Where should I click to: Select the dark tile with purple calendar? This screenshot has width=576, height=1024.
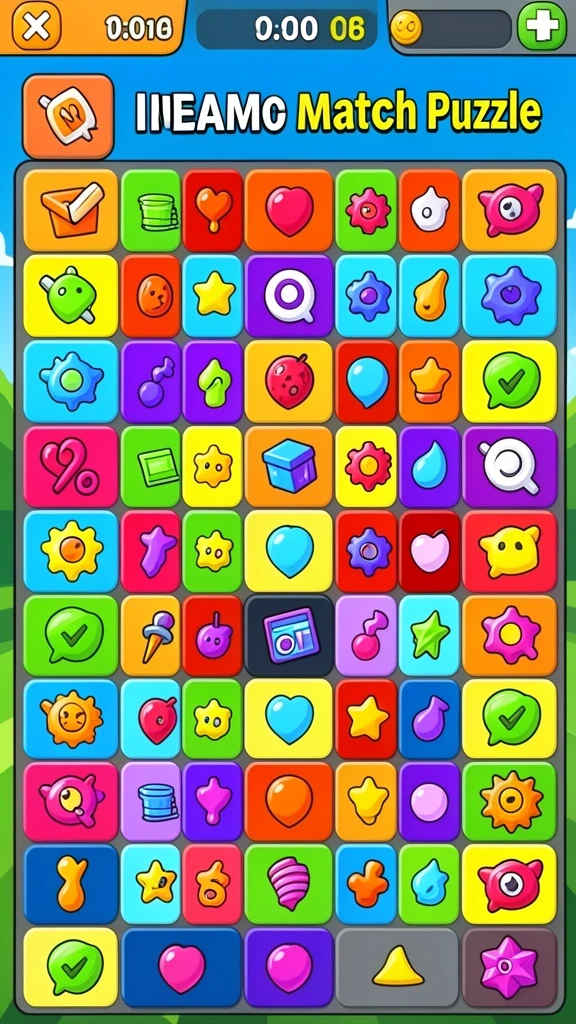pyautogui.click(x=289, y=635)
